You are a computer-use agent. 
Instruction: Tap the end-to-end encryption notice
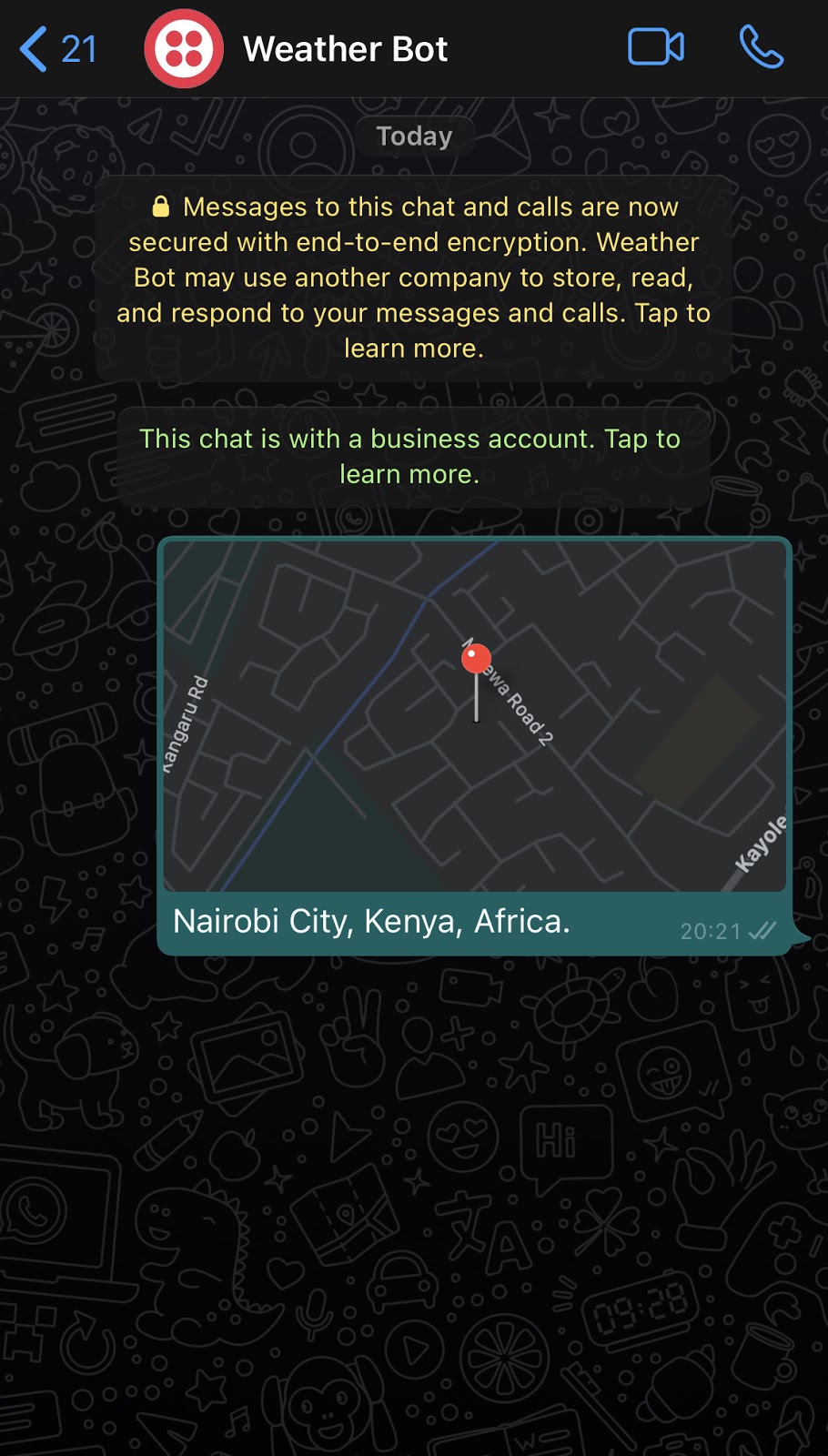click(x=414, y=278)
